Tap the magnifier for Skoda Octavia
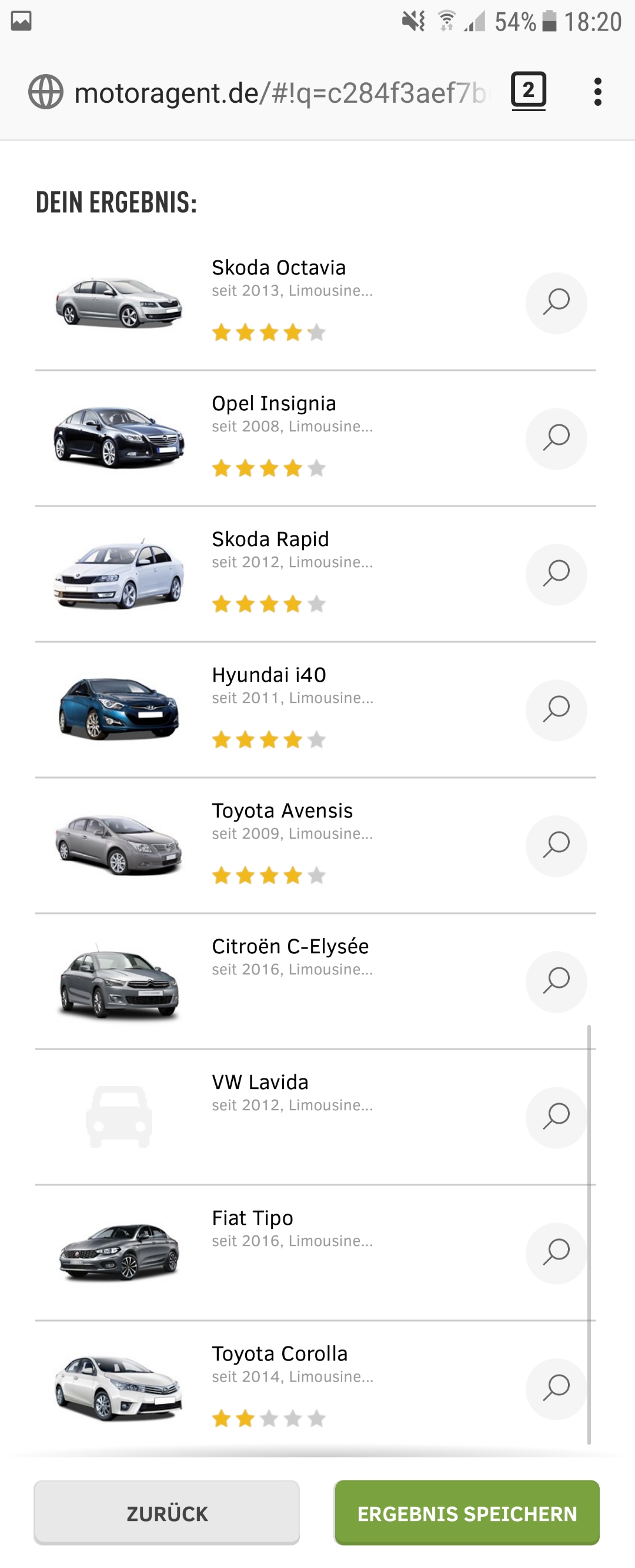Image resolution: width=635 pixels, height=1568 pixels. click(x=556, y=303)
